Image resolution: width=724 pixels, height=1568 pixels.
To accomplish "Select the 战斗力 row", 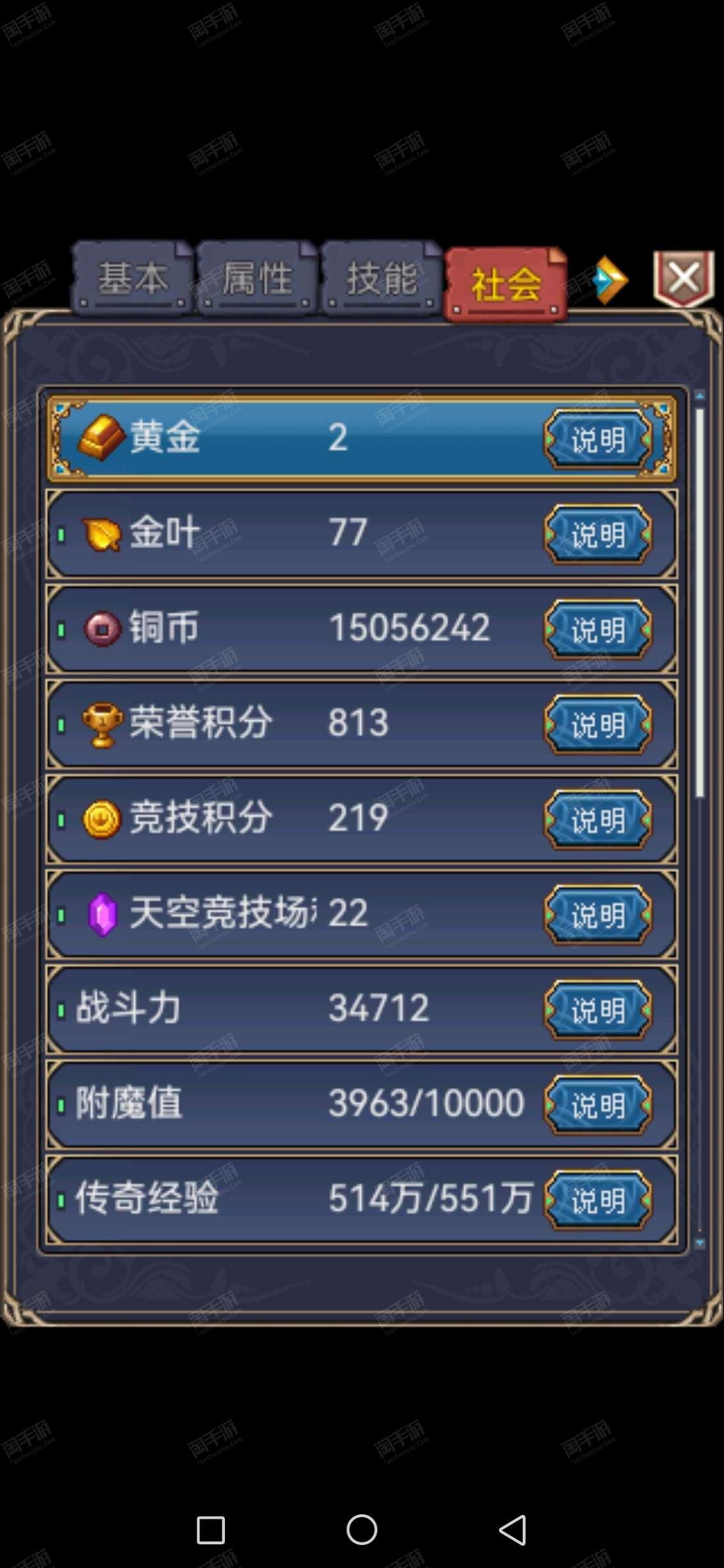I will 288,1009.
